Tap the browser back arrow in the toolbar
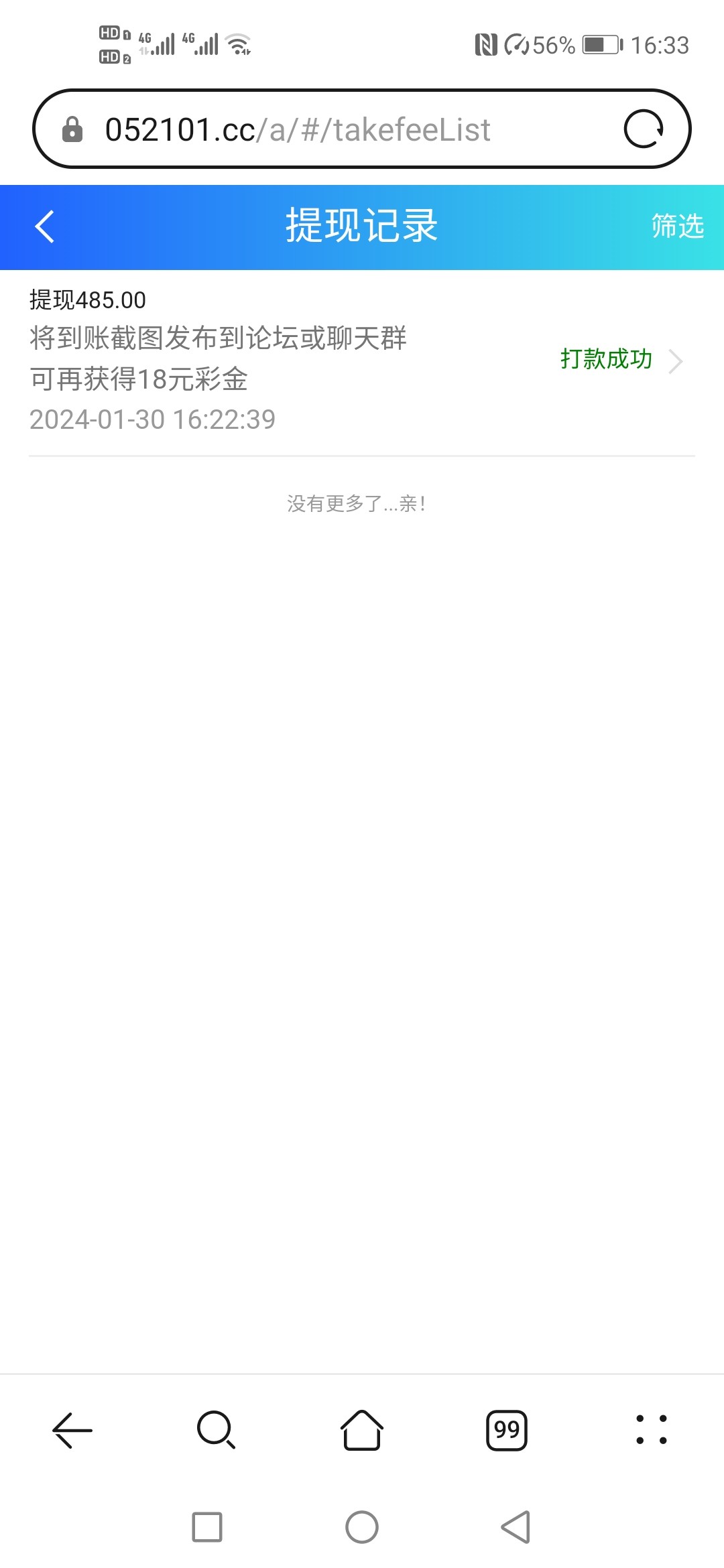This screenshot has width=724, height=1568. point(72,1430)
